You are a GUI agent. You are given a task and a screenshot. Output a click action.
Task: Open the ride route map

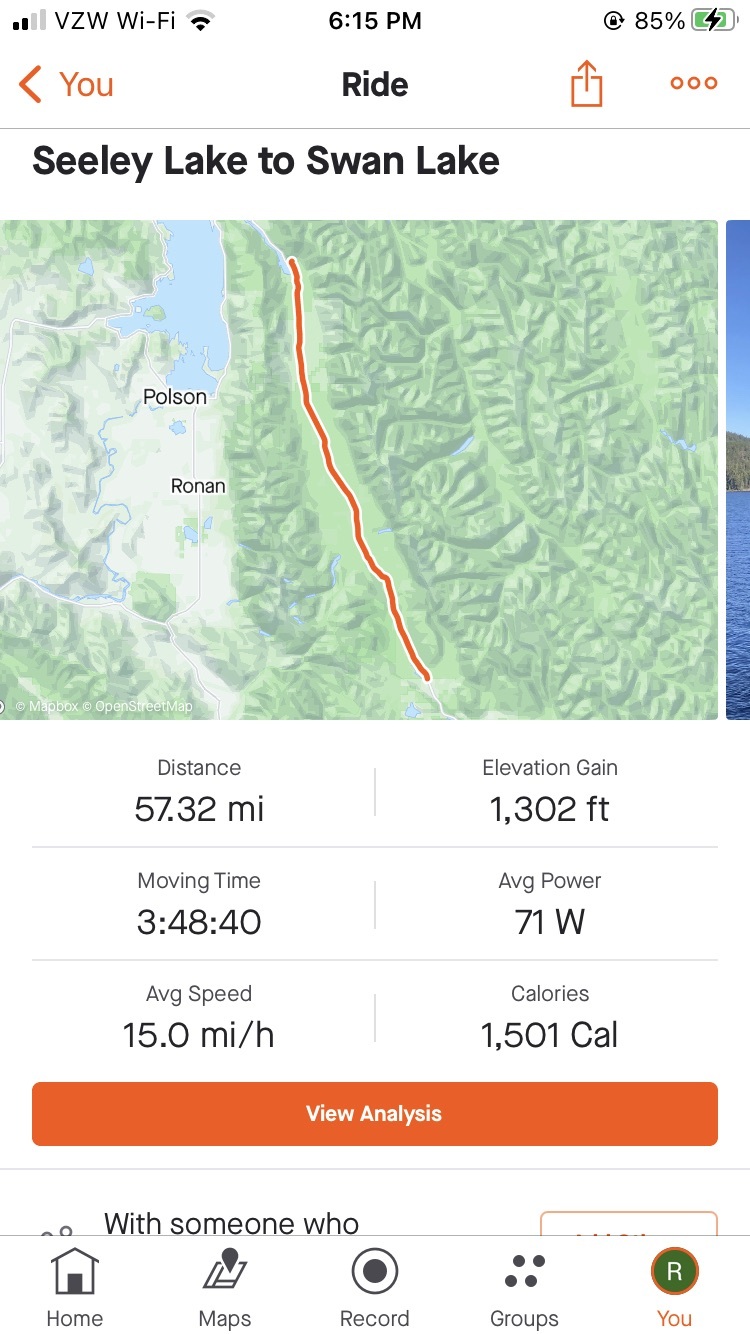click(359, 469)
